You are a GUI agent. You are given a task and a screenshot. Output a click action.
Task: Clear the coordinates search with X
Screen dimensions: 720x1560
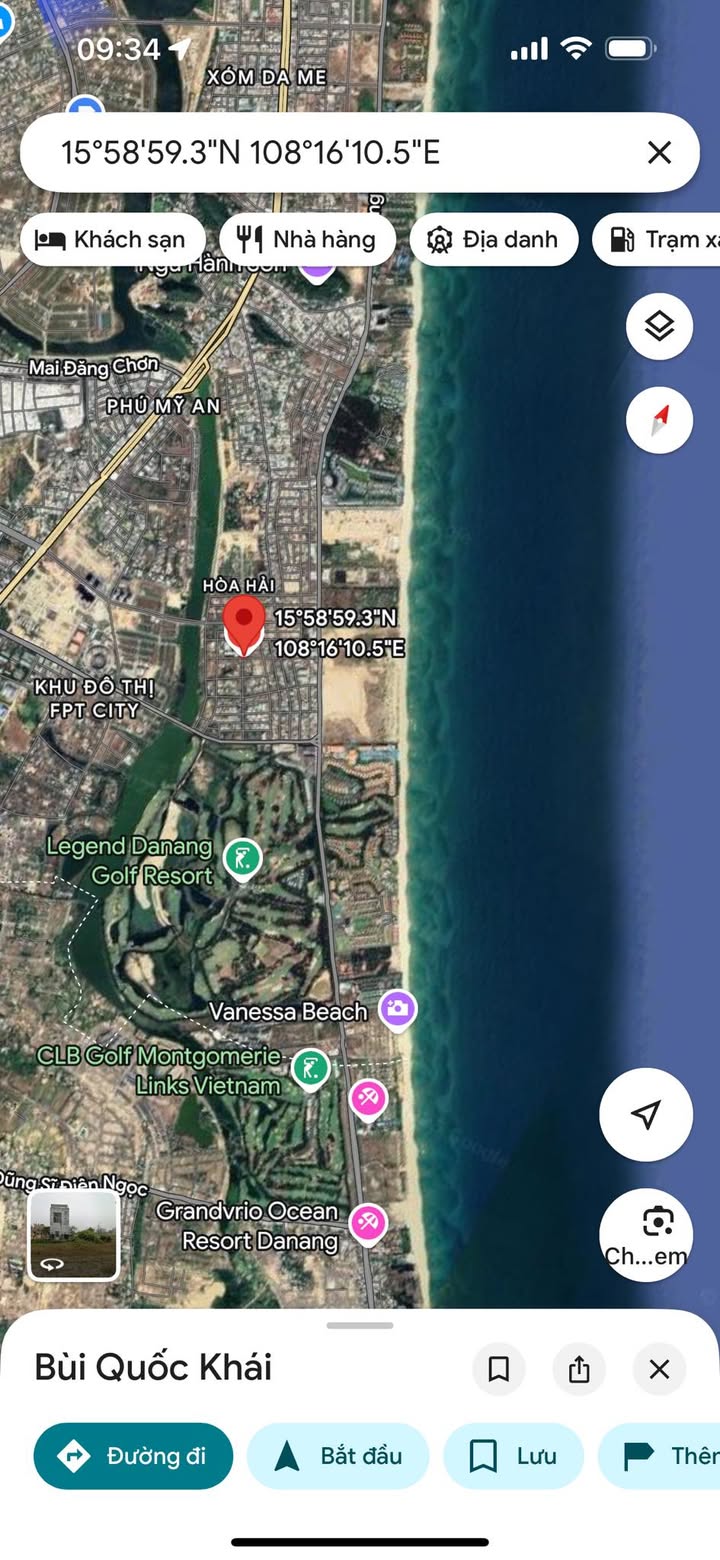click(659, 152)
